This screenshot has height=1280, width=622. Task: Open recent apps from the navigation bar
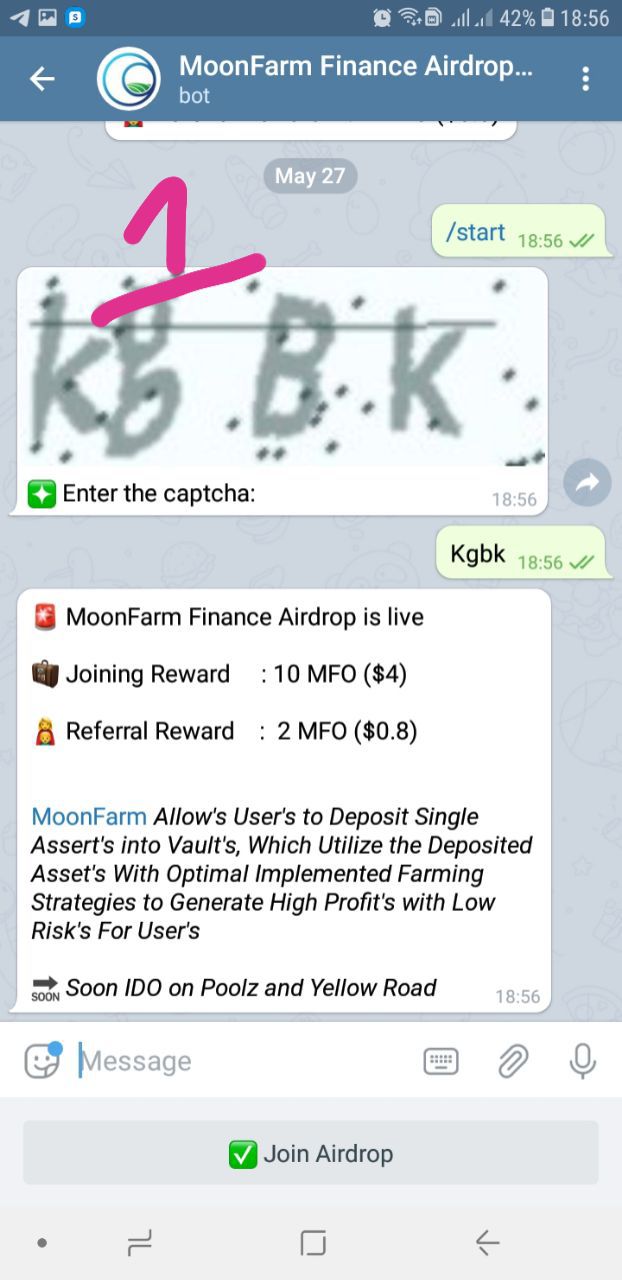[140, 1243]
